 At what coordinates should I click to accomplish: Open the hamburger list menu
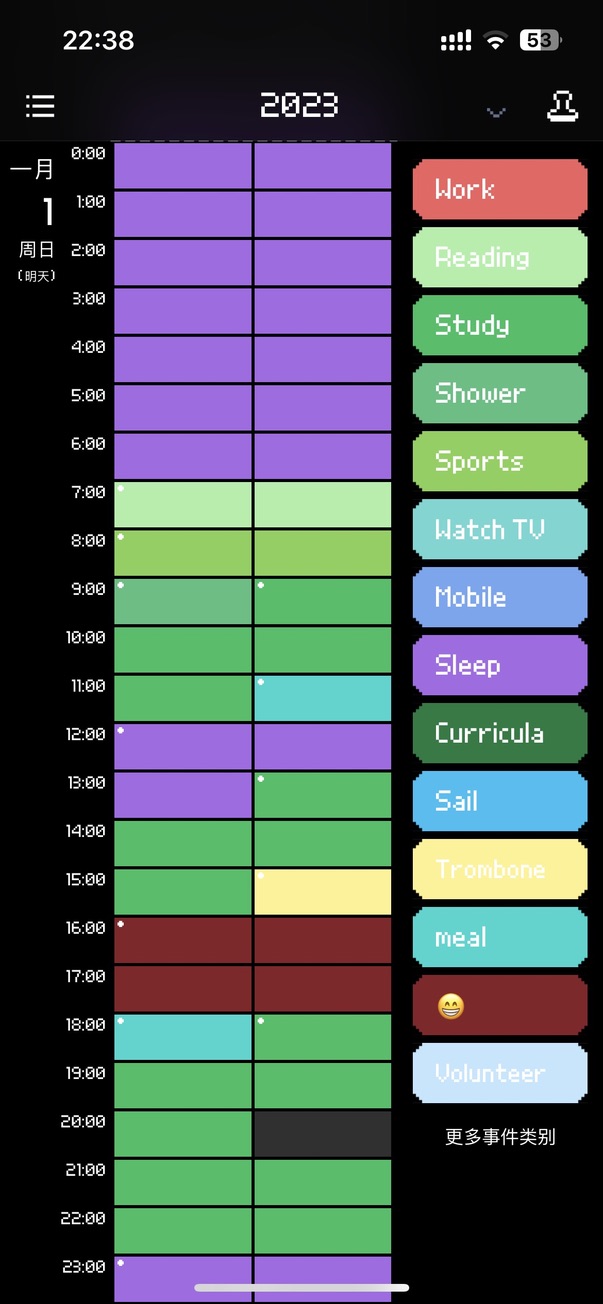pos(40,106)
